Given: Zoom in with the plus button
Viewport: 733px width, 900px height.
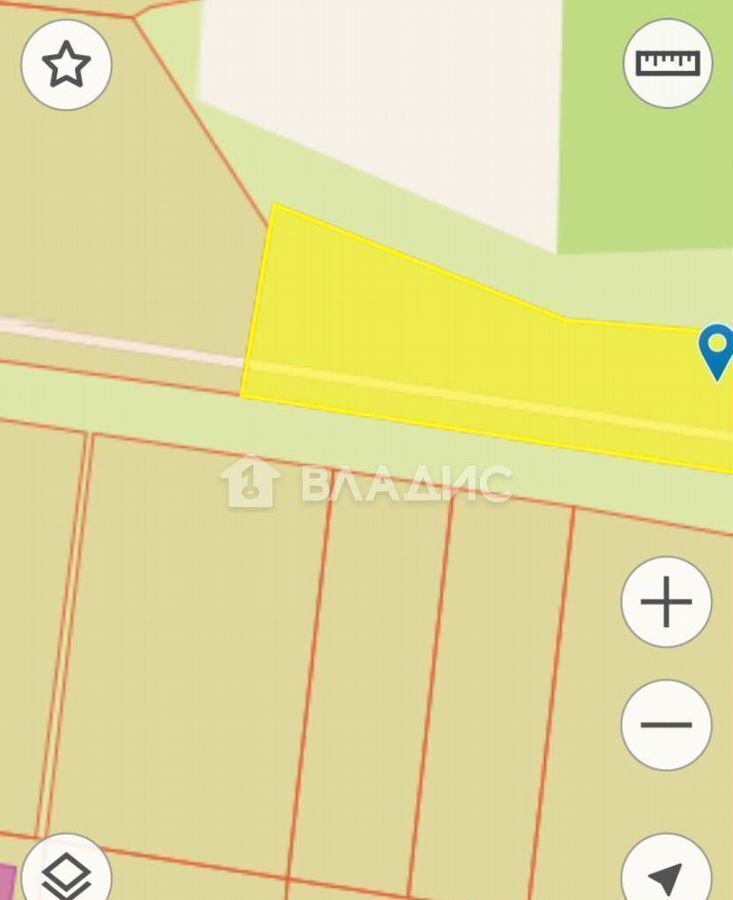Looking at the screenshot, I should (x=666, y=603).
